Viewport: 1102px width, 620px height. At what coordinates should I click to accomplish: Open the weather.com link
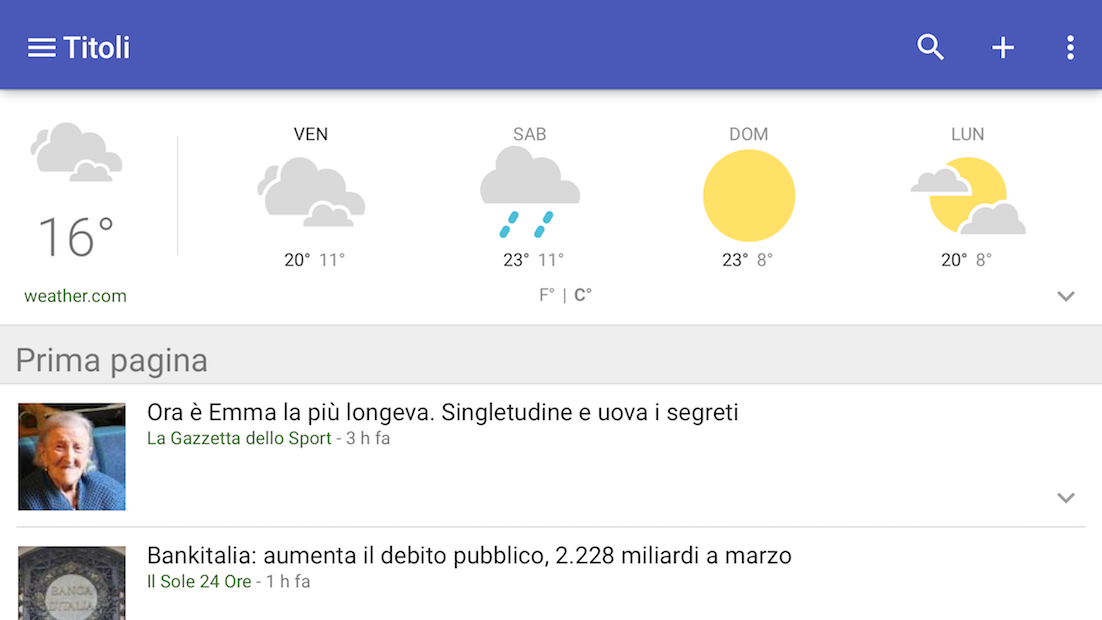75,296
